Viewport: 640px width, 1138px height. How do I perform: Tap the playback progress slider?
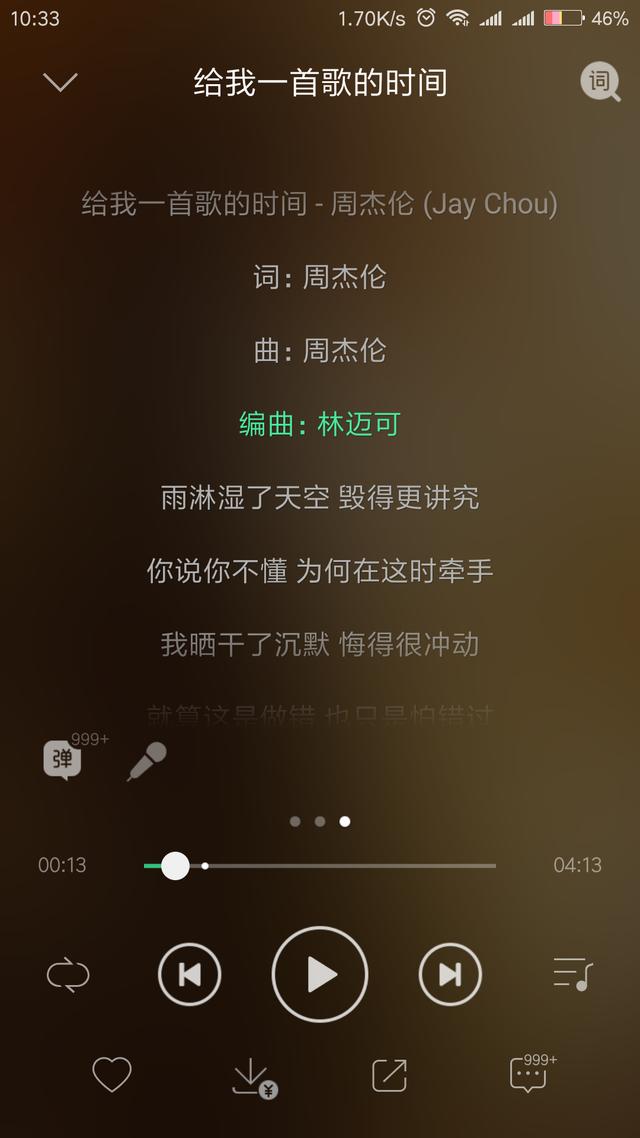tap(320, 865)
